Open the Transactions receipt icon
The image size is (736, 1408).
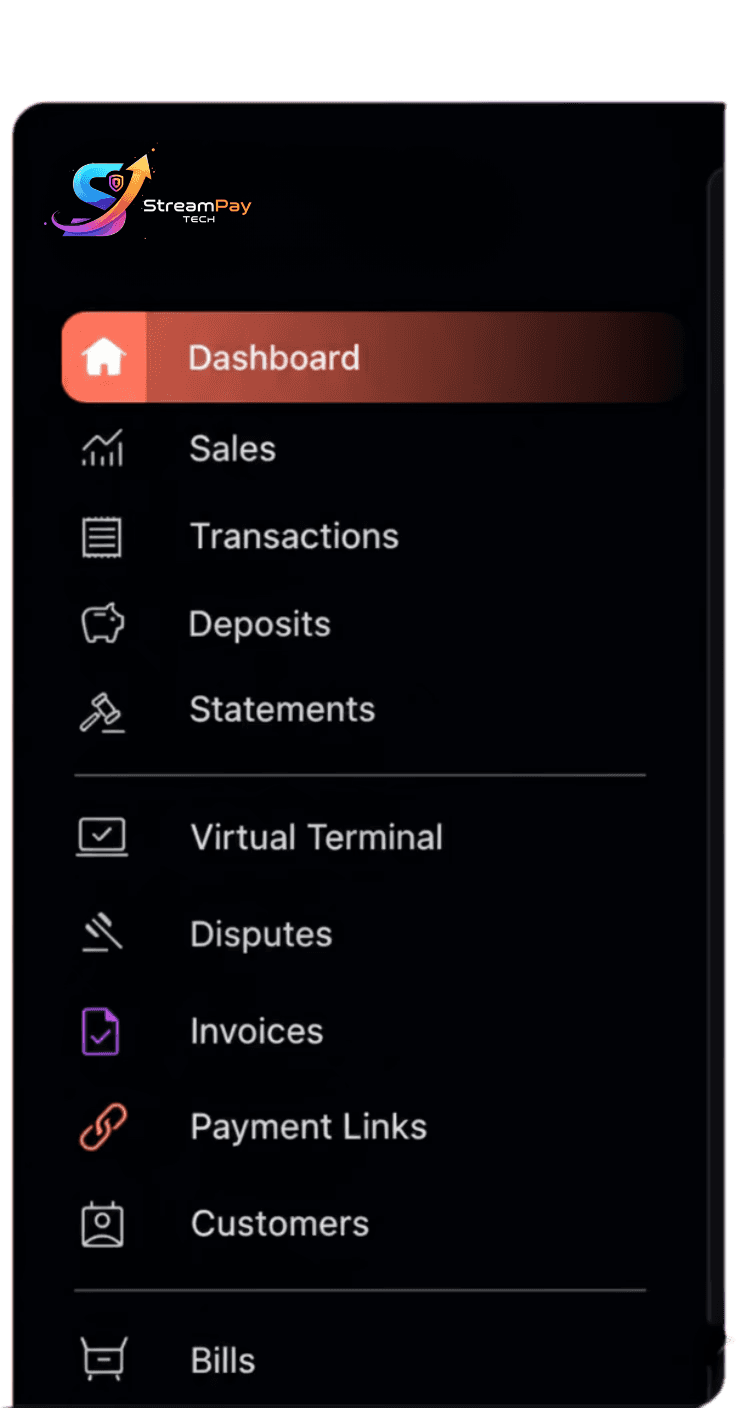click(x=101, y=536)
